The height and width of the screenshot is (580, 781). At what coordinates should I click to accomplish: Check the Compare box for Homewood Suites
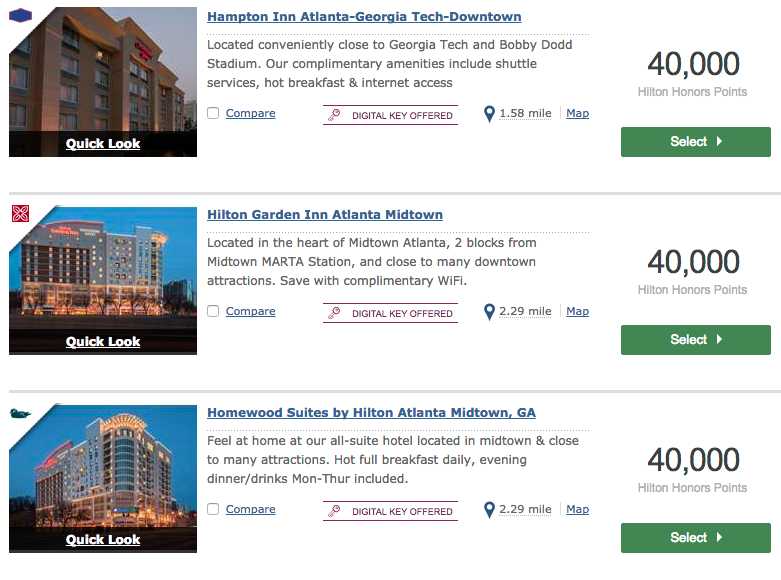(x=213, y=510)
